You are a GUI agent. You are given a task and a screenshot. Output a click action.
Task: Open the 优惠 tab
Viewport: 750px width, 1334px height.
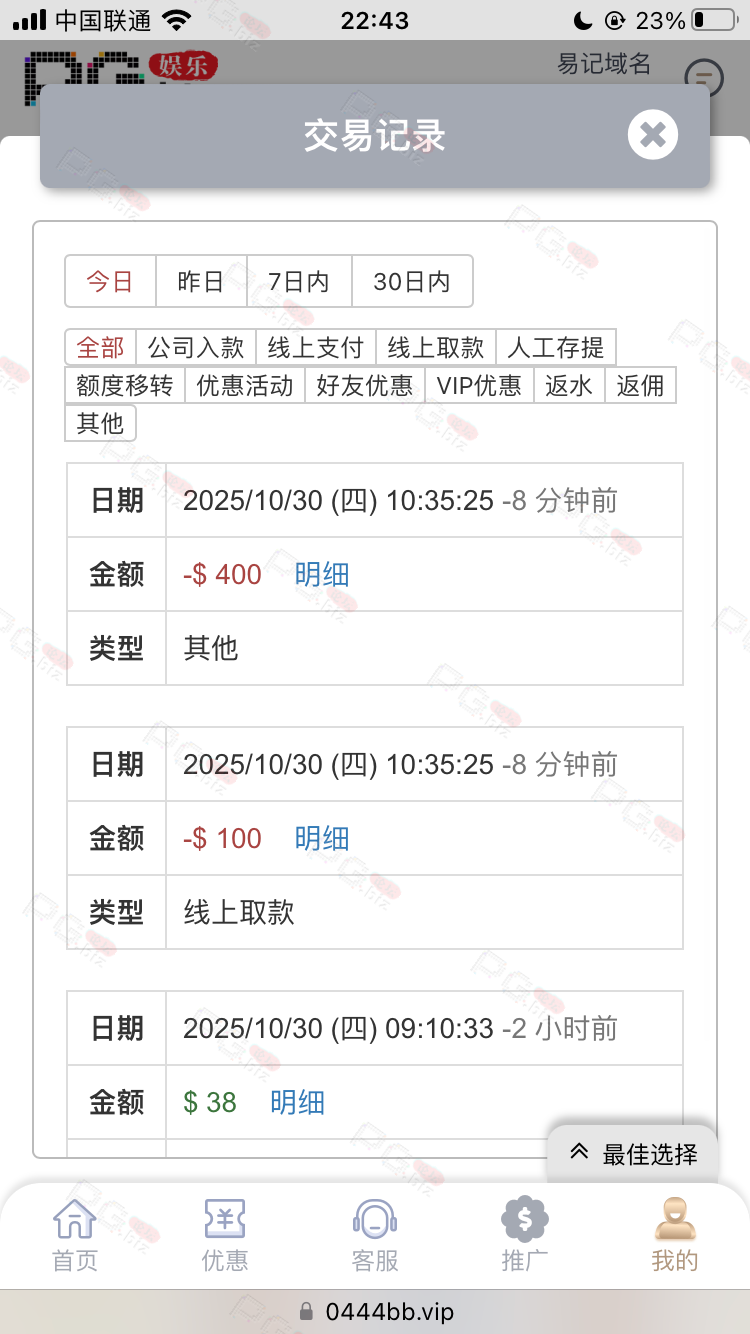click(x=225, y=1236)
